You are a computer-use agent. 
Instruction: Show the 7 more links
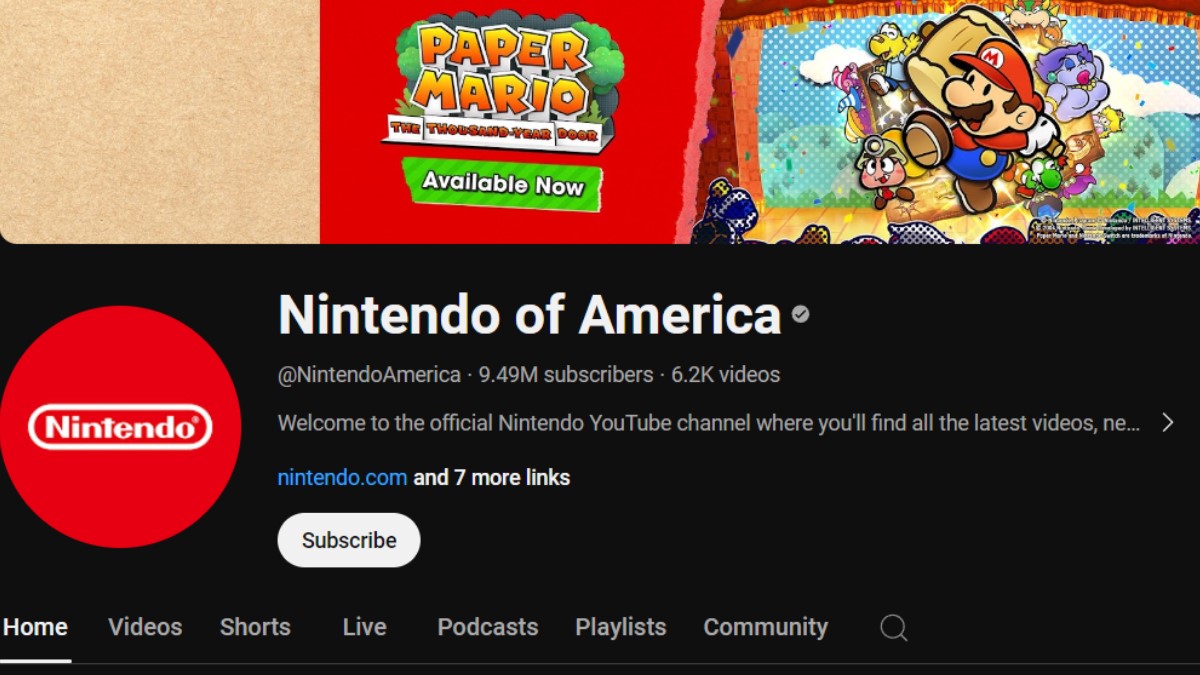click(x=492, y=478)
